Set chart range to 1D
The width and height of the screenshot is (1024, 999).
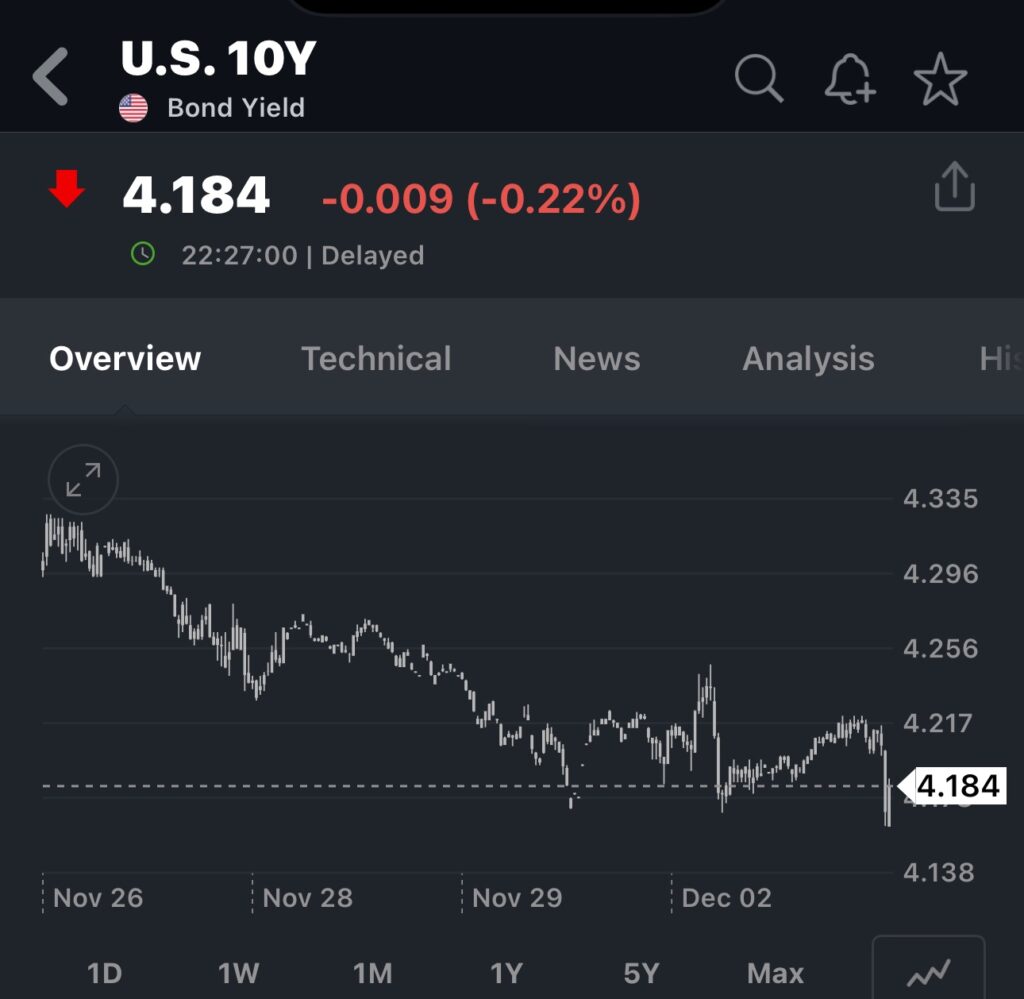click(x=104, y=972)
